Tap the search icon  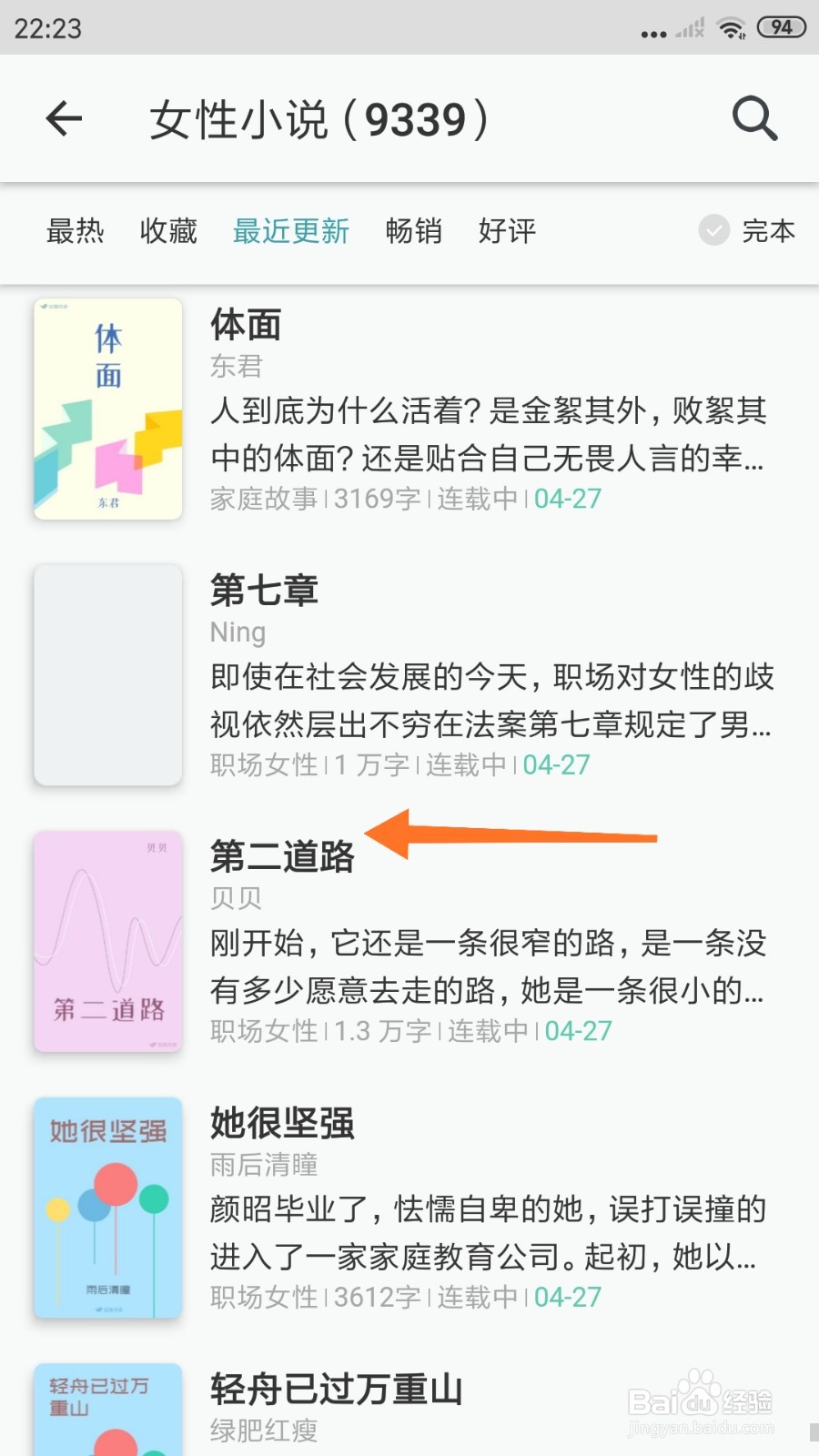pos(753,119)
